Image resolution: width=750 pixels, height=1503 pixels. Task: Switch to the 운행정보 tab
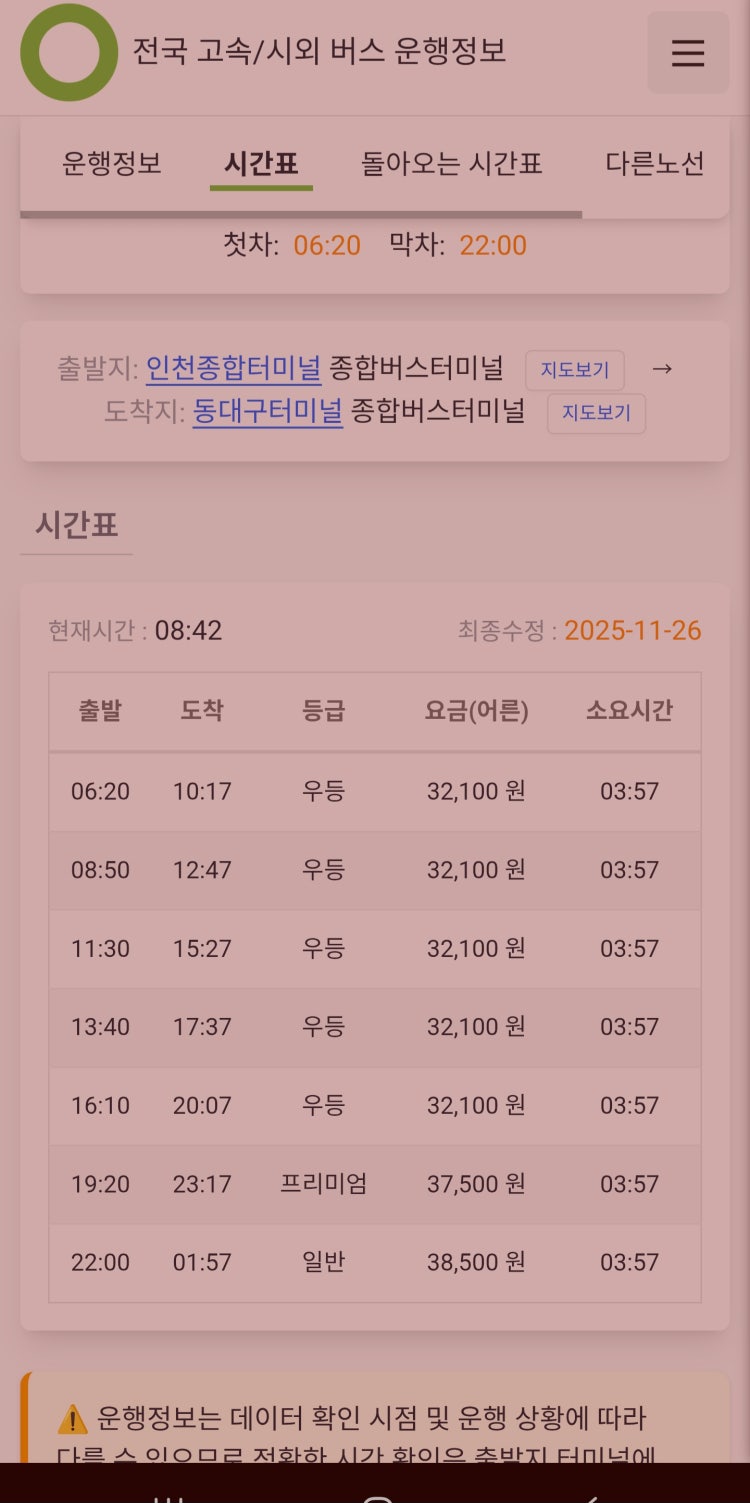click(x=111, y=163)
